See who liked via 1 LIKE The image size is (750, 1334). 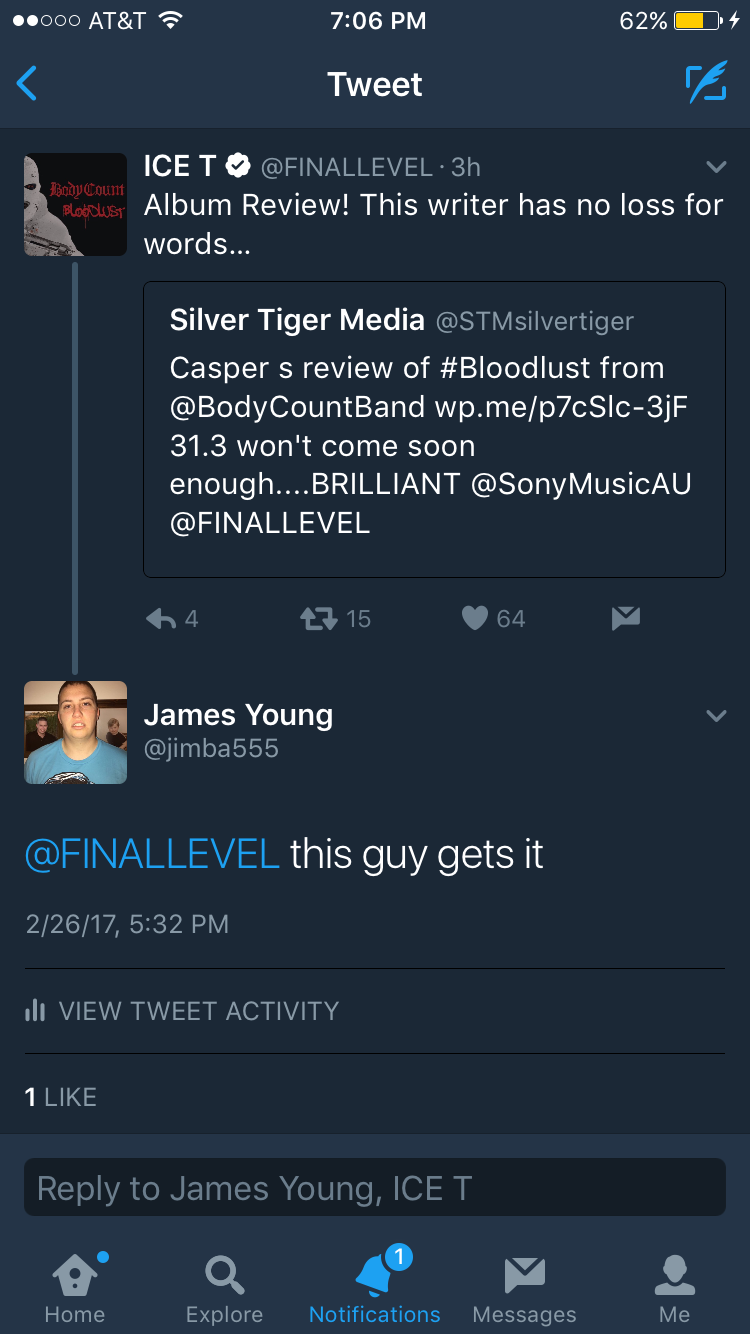(x=61, y=1097)
